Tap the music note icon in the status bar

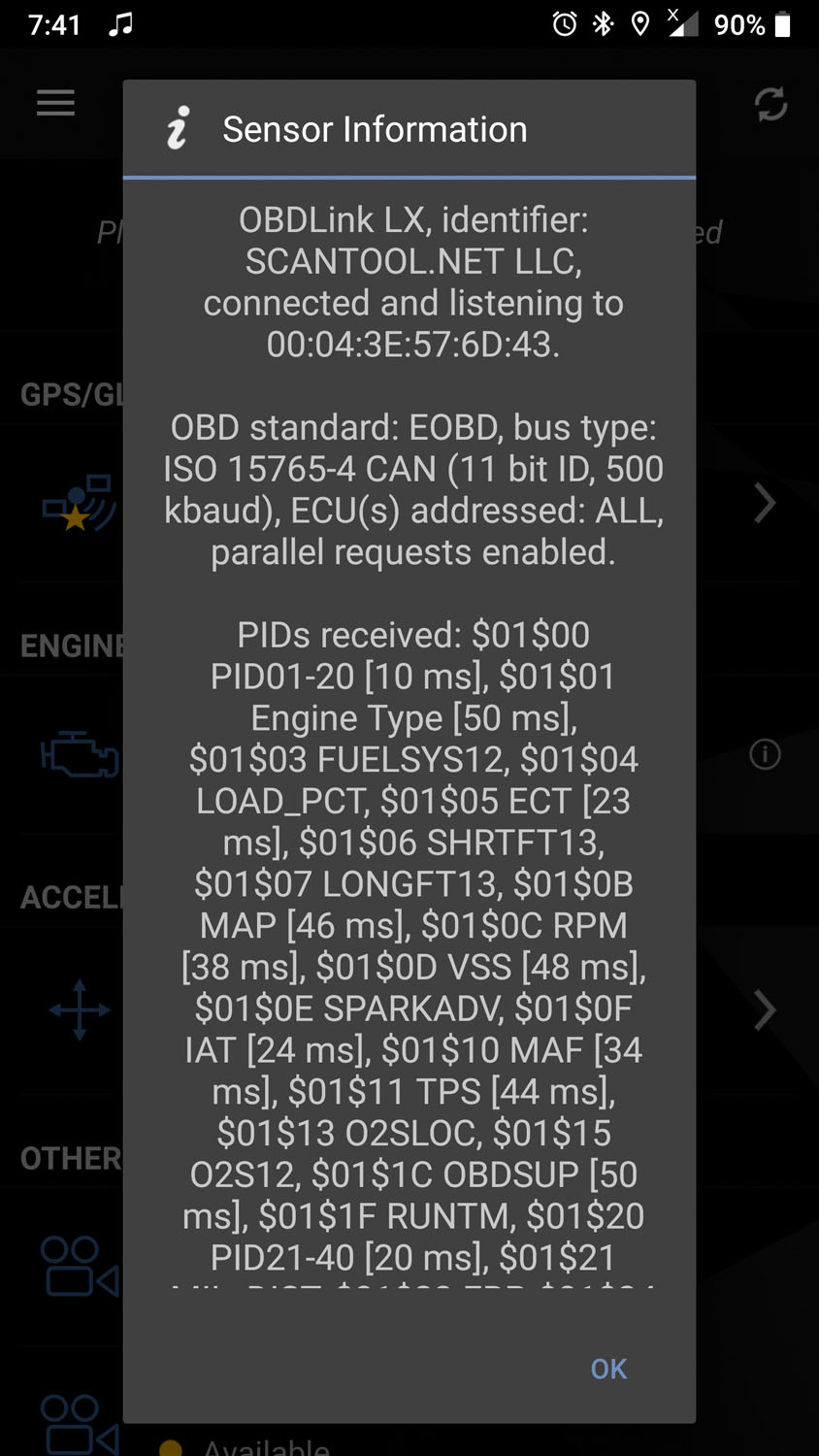click(x=120, y=24)
